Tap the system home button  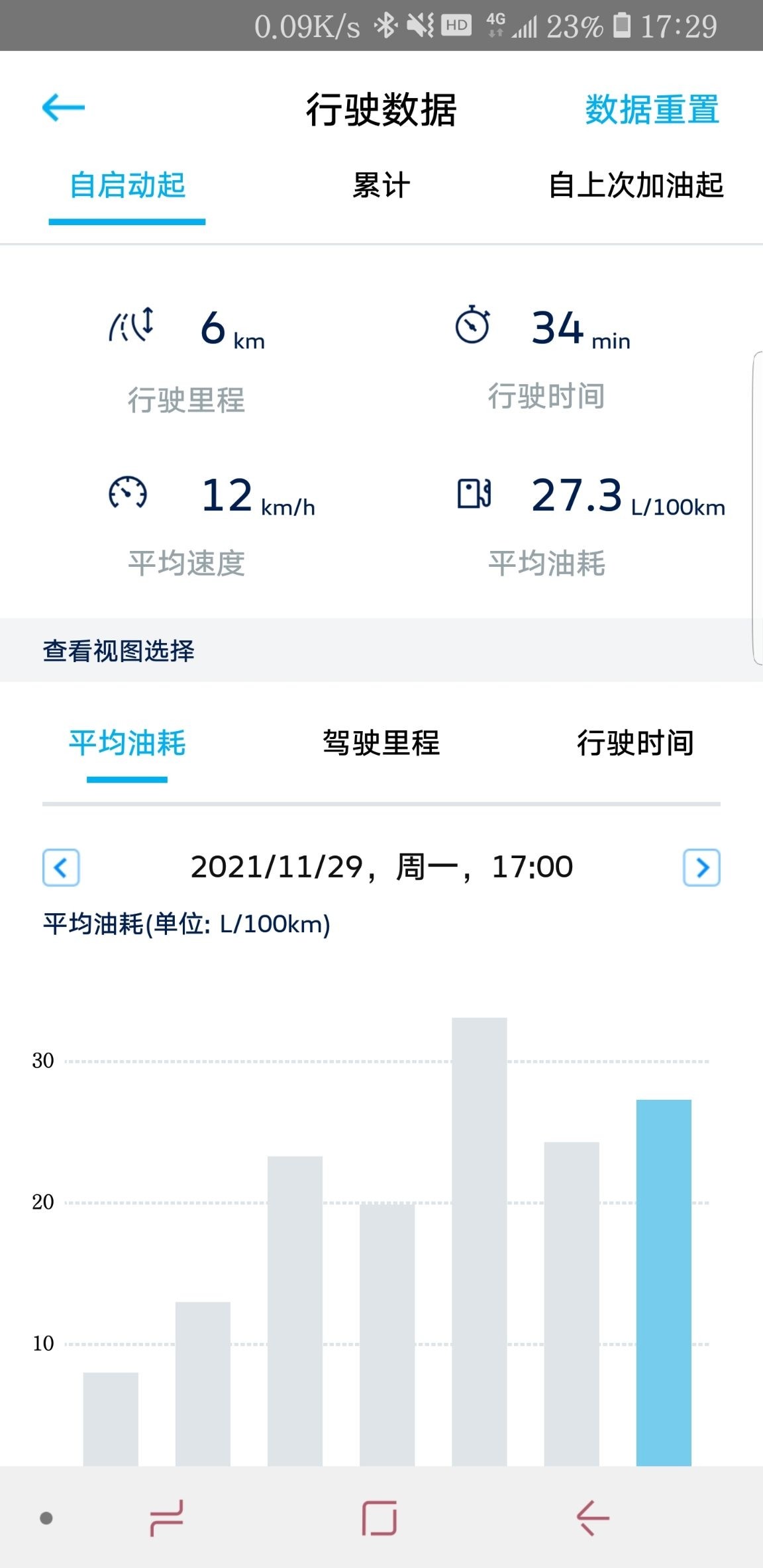[380, 1518]
